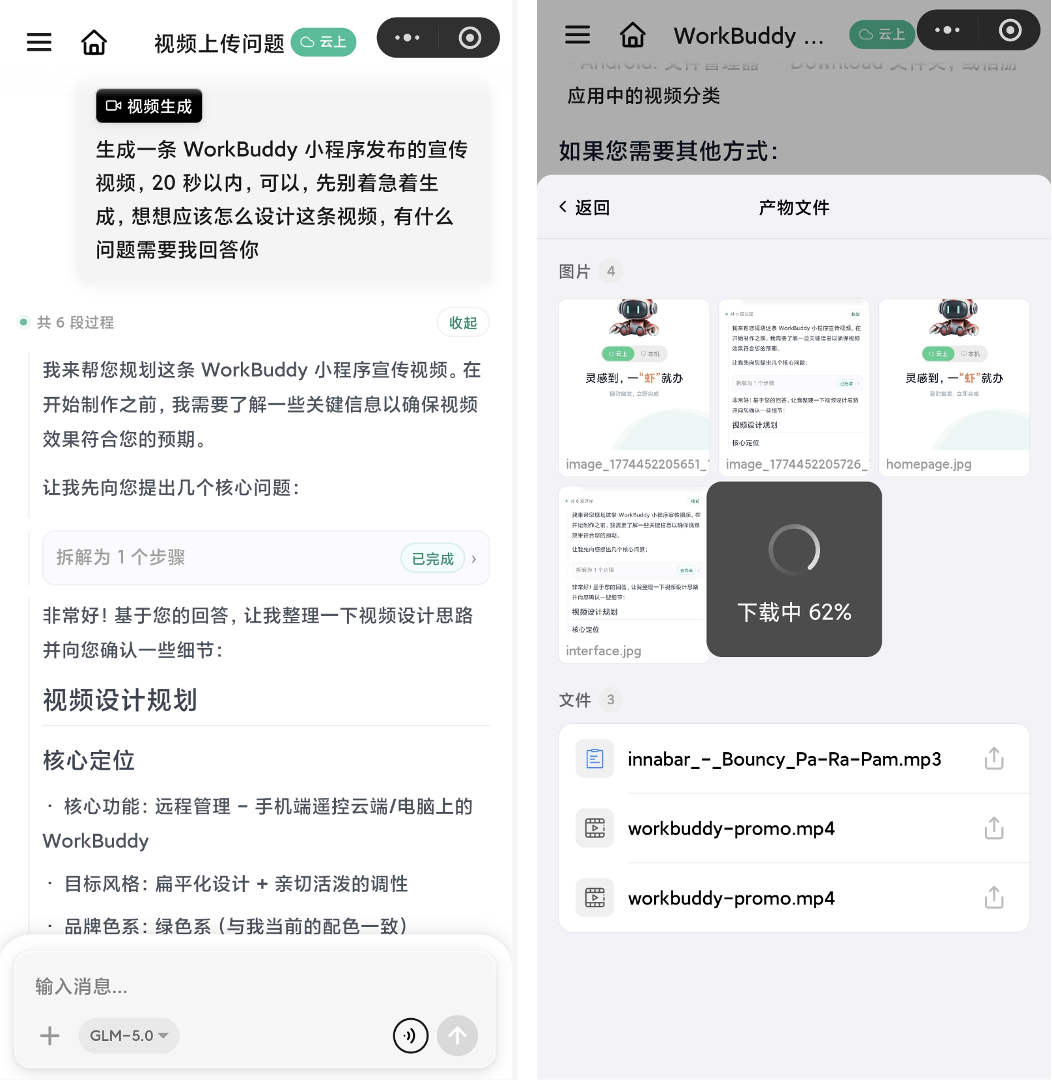Tap the 云上 badge next to 视频上传问题
Screen dimensions: 1052x1080
(x=323, y=42)
